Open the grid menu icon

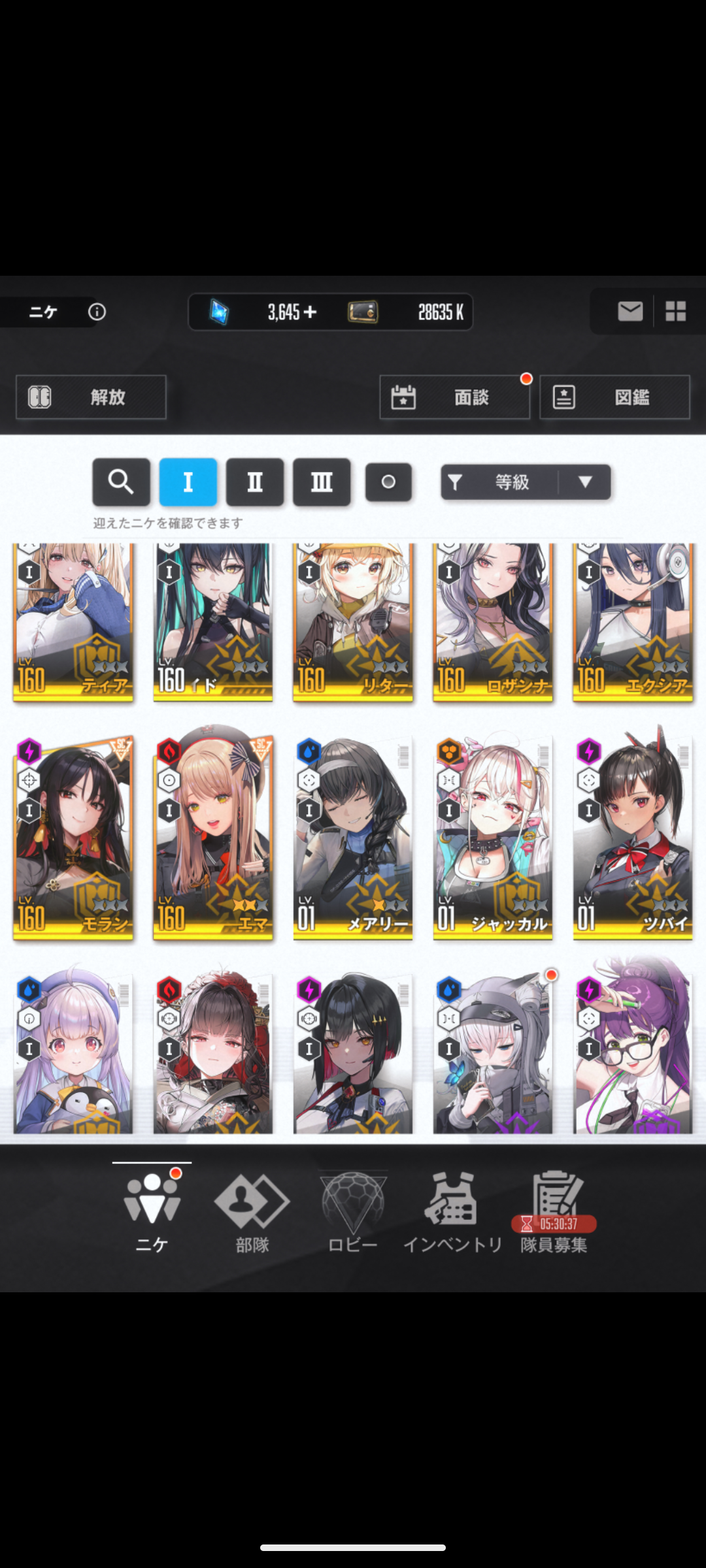point(675,312)
